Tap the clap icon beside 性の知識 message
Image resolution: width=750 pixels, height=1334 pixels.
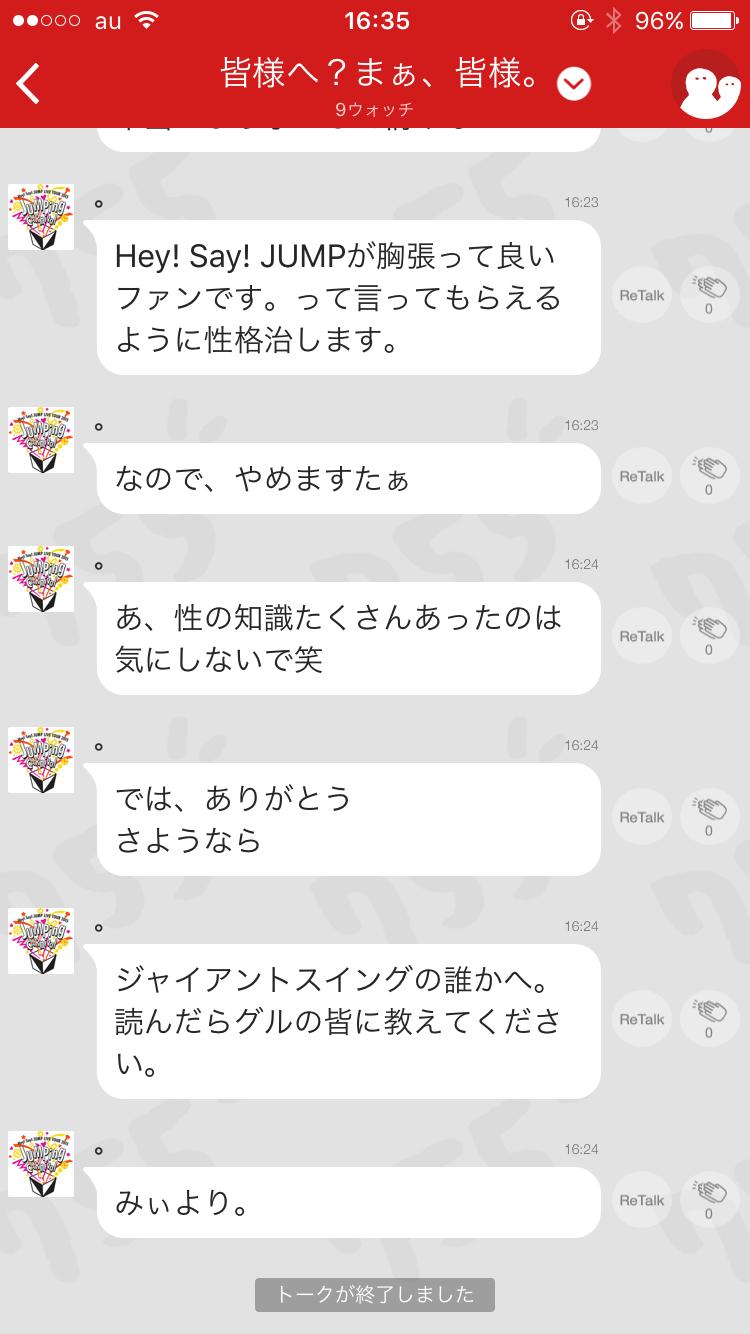click(709, 635)
